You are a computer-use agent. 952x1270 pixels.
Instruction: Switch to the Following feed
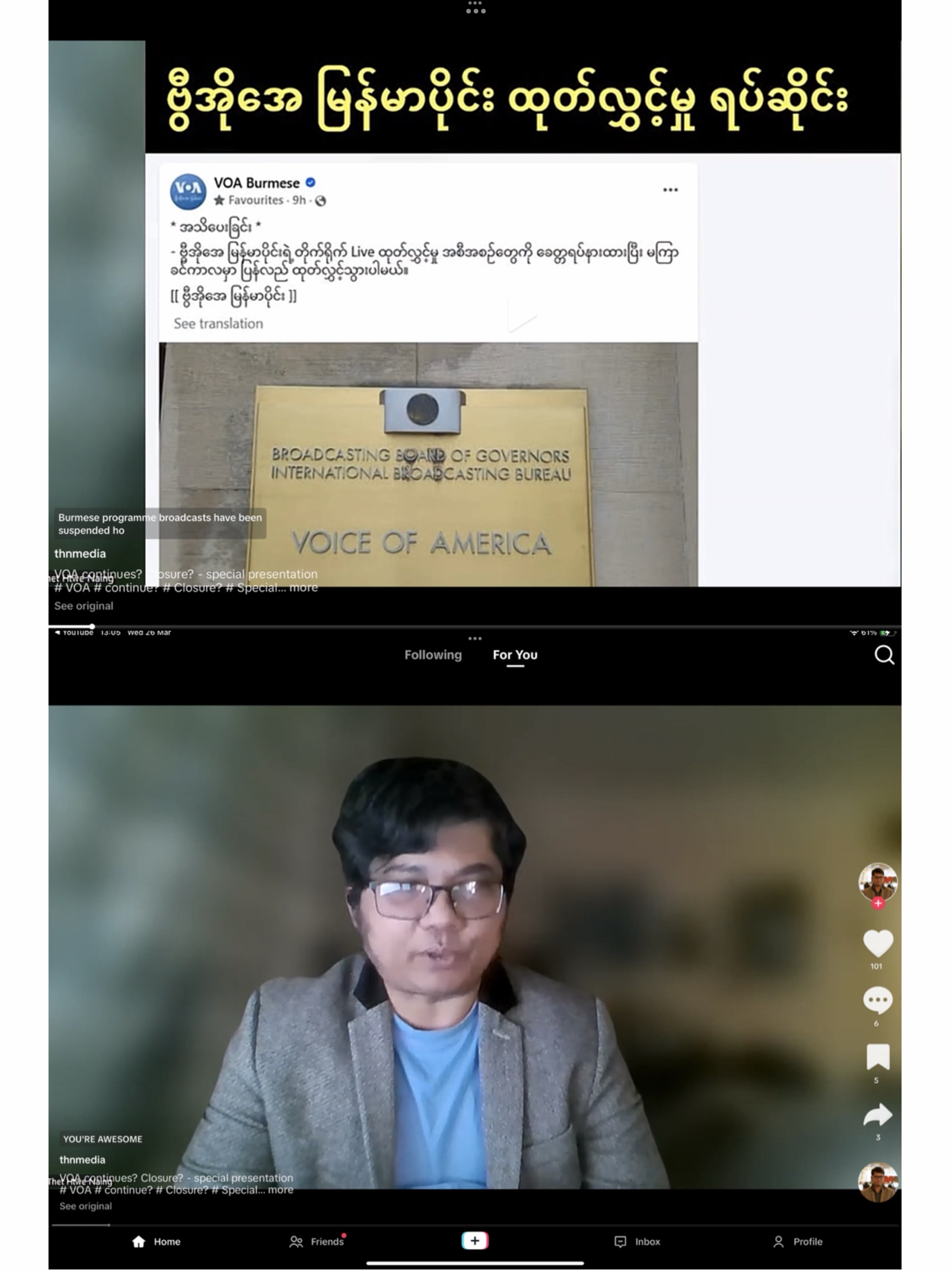[x=432, y=655]
